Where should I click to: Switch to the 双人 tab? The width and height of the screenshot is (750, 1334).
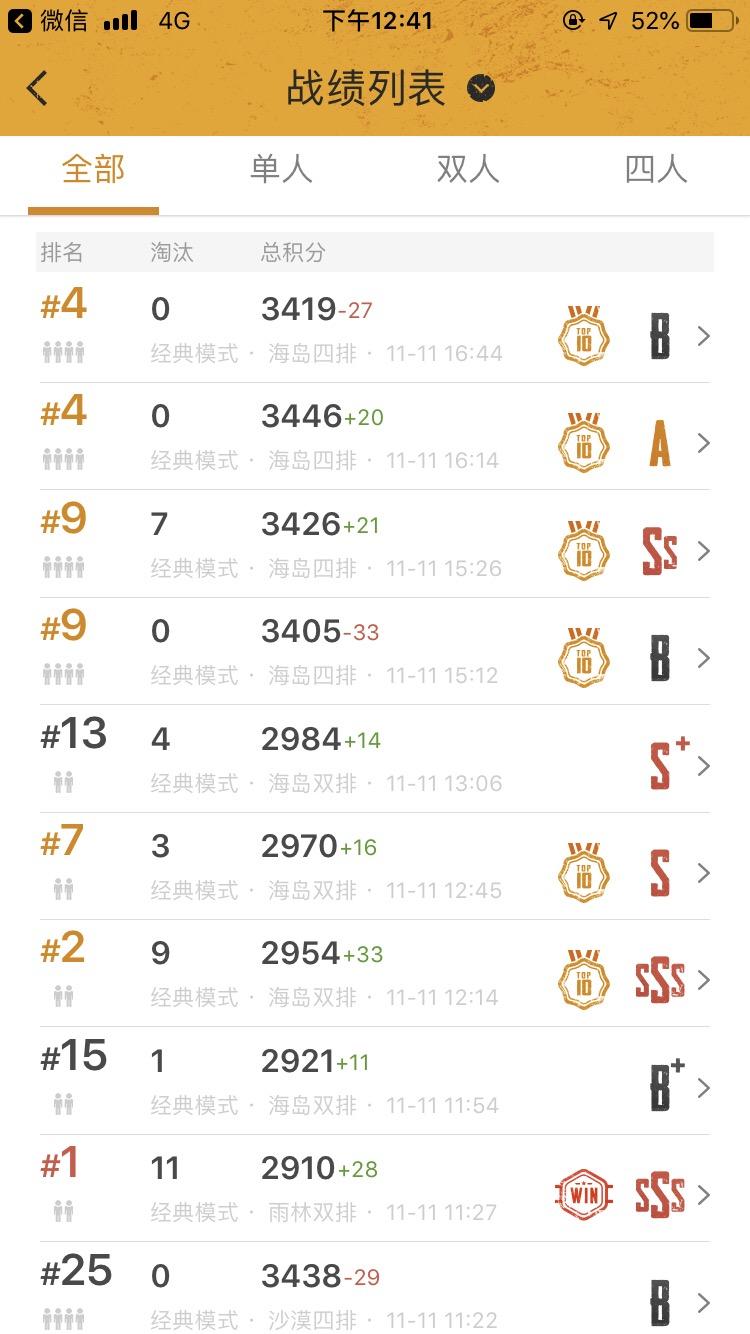(x=468, y=169)
